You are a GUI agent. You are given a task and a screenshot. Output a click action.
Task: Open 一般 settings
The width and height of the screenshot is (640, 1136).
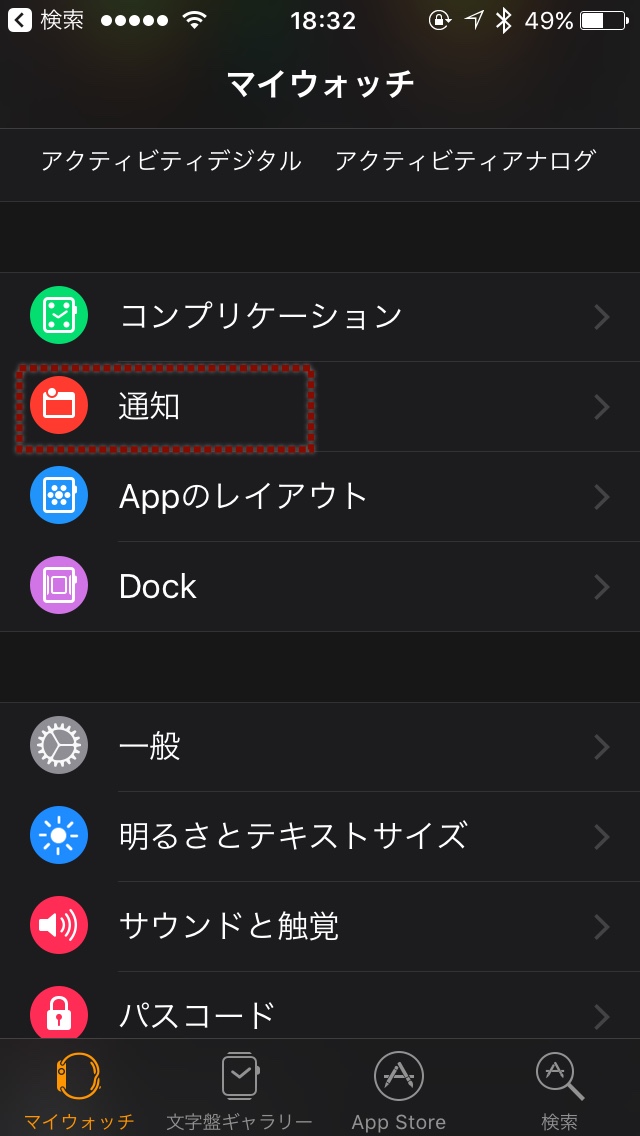(320, 747)
